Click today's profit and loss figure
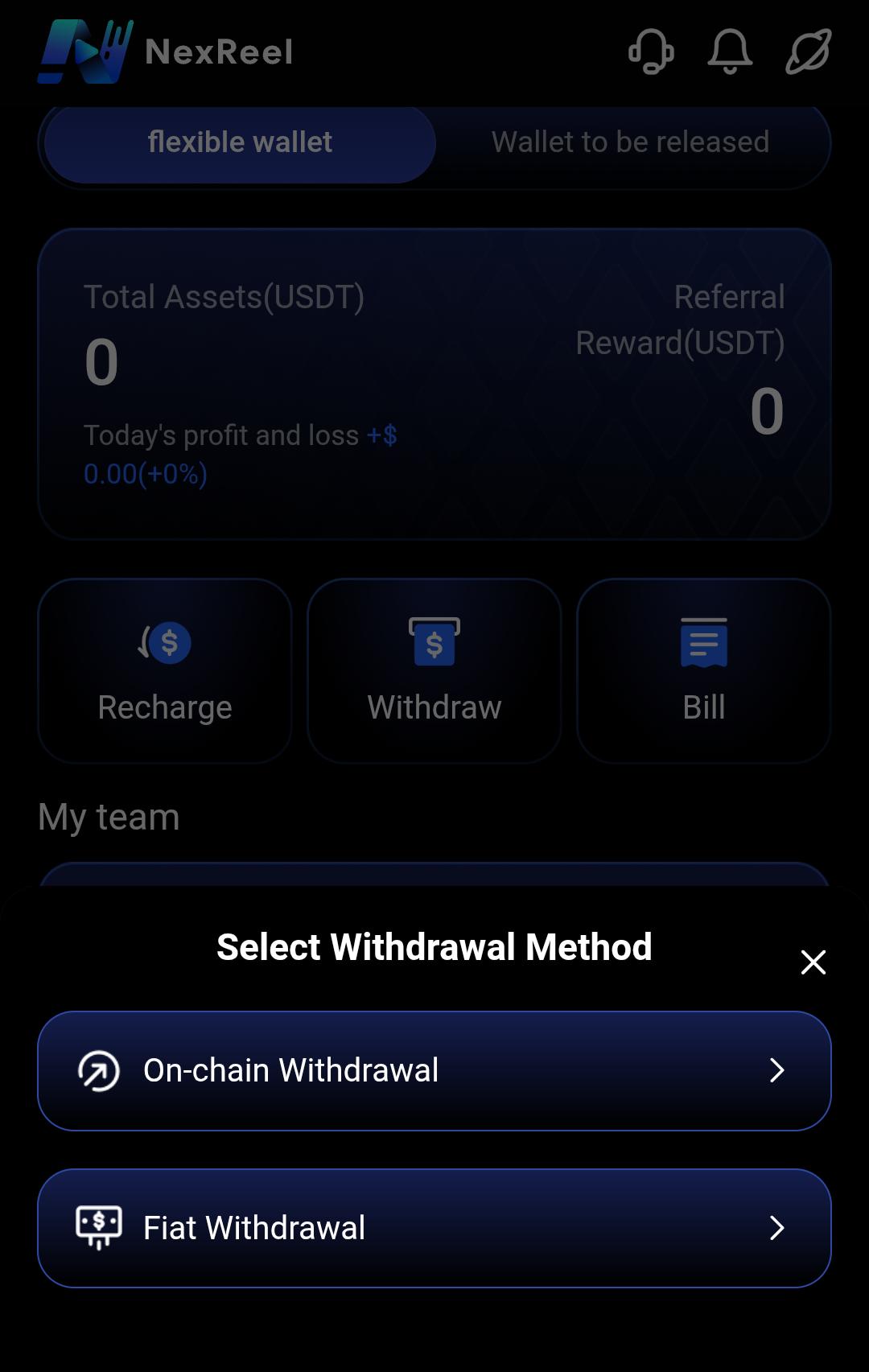 pos(241,455)
